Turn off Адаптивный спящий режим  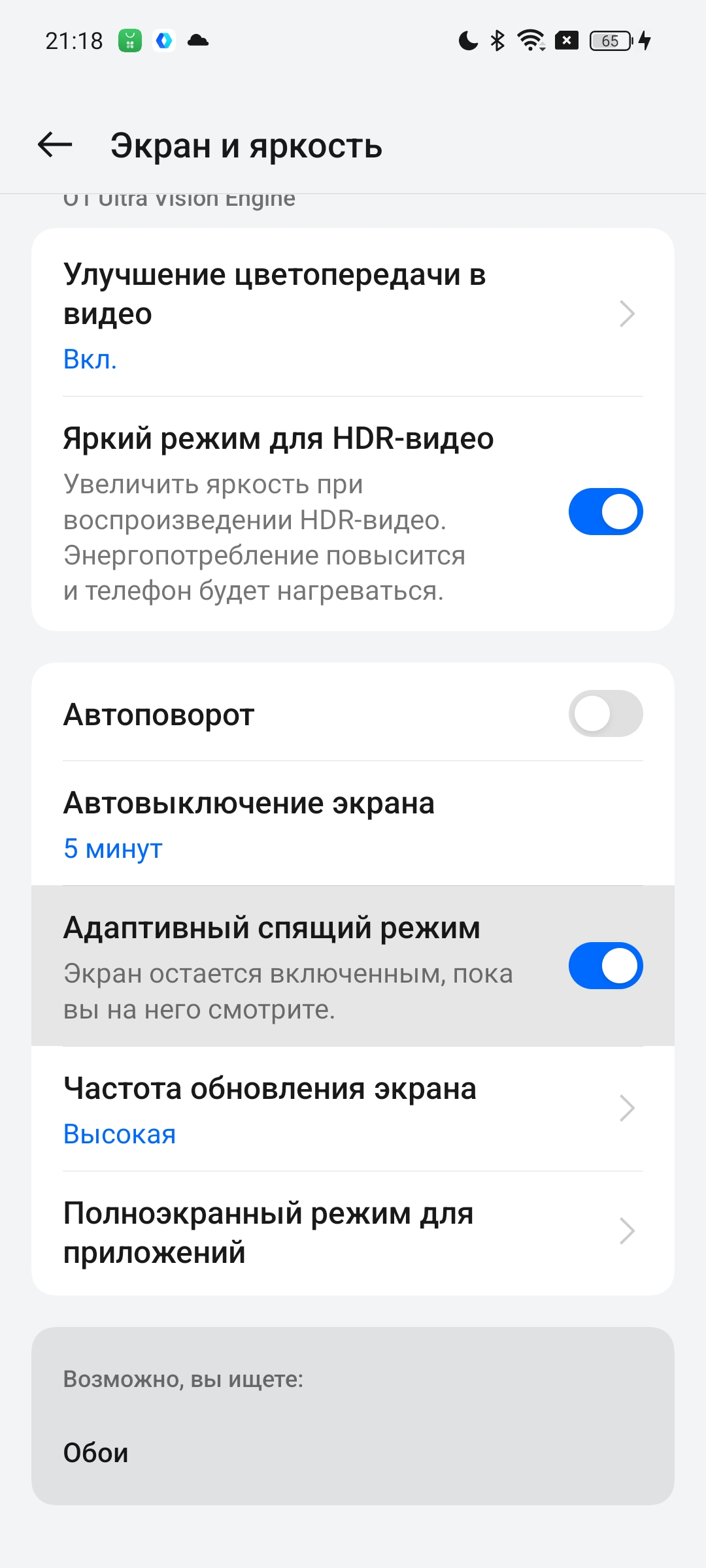(605, 966)
